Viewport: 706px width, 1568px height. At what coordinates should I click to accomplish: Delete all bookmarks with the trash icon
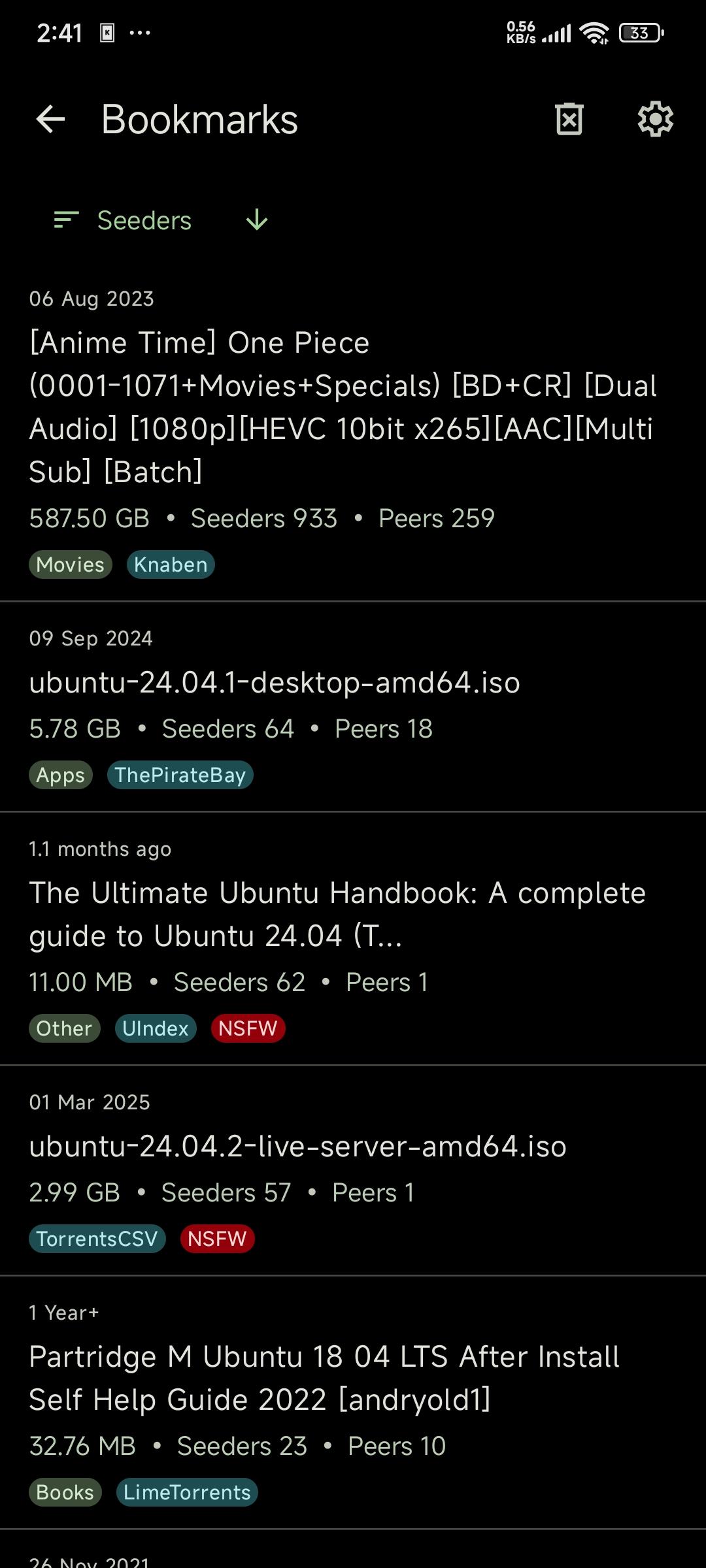[x=569, y=120]
